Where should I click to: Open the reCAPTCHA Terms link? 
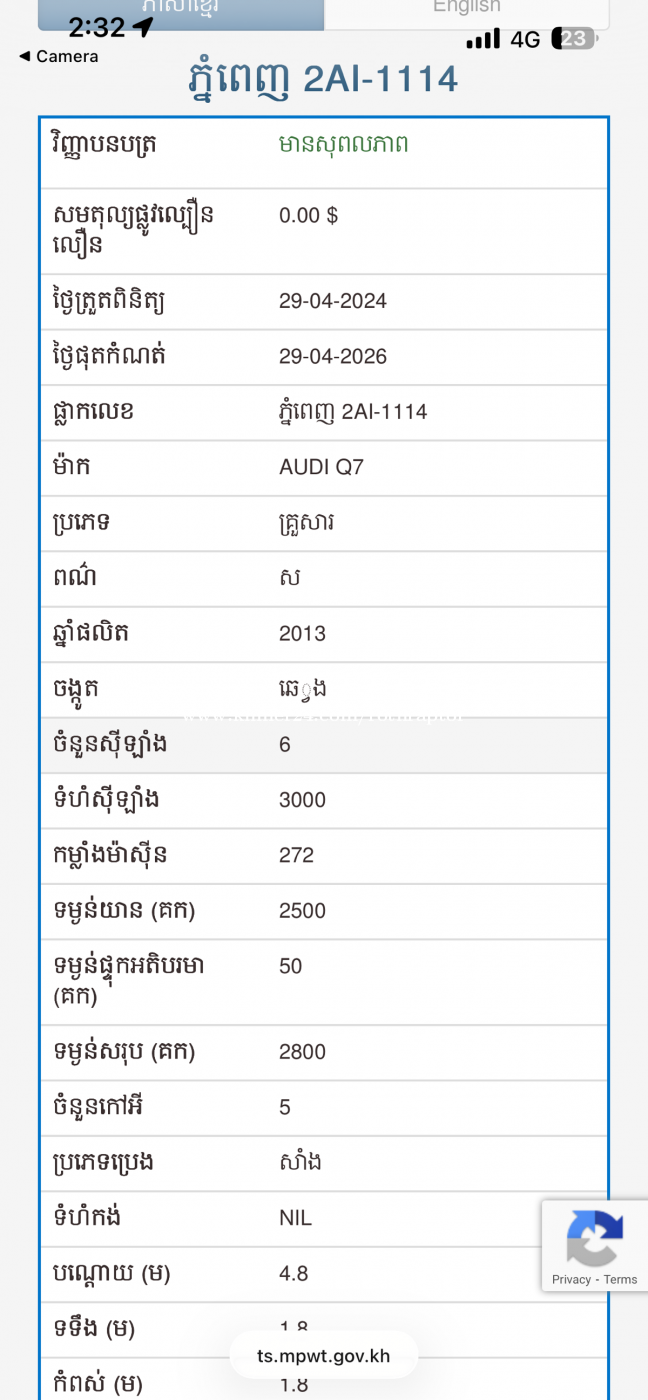pos(620,1279)
